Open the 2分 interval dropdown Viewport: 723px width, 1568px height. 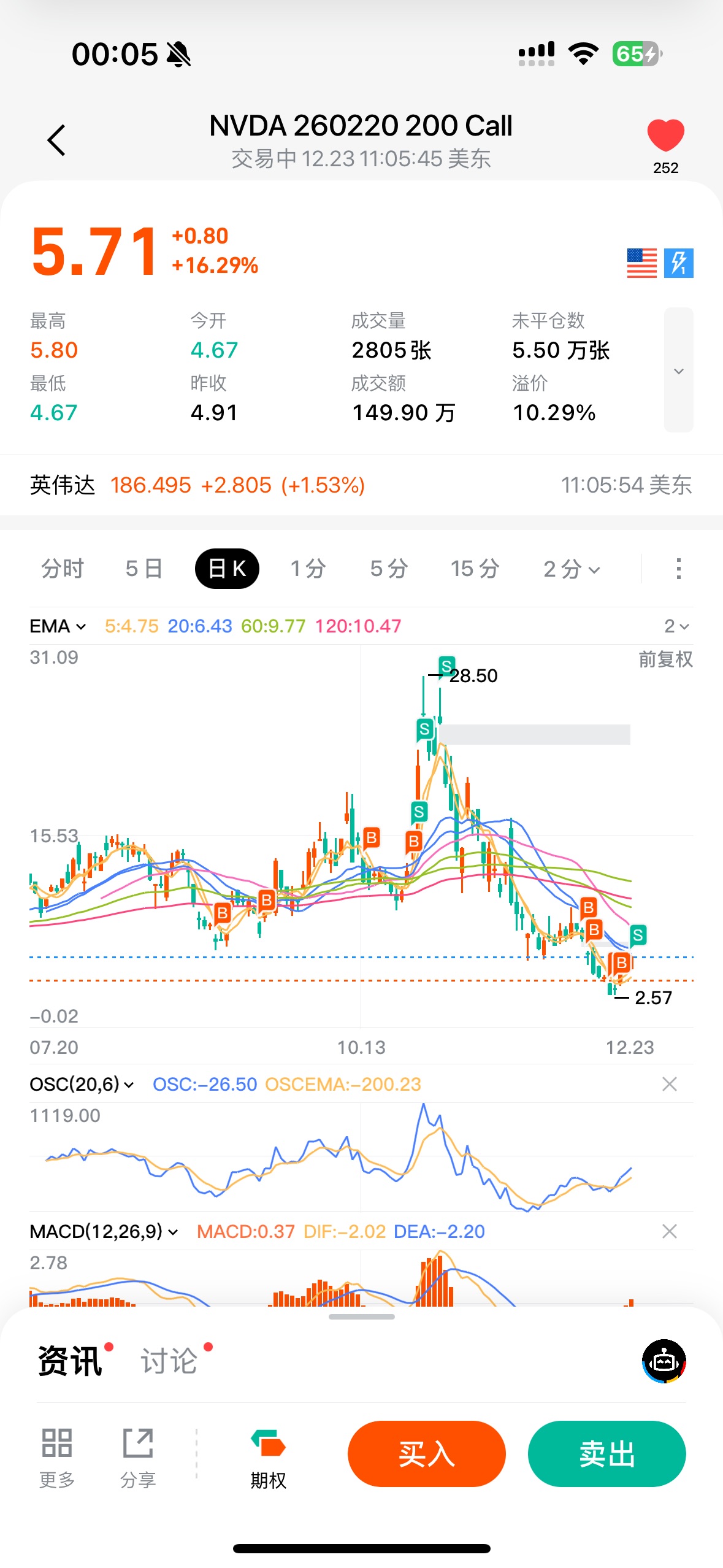coord(571,569)
